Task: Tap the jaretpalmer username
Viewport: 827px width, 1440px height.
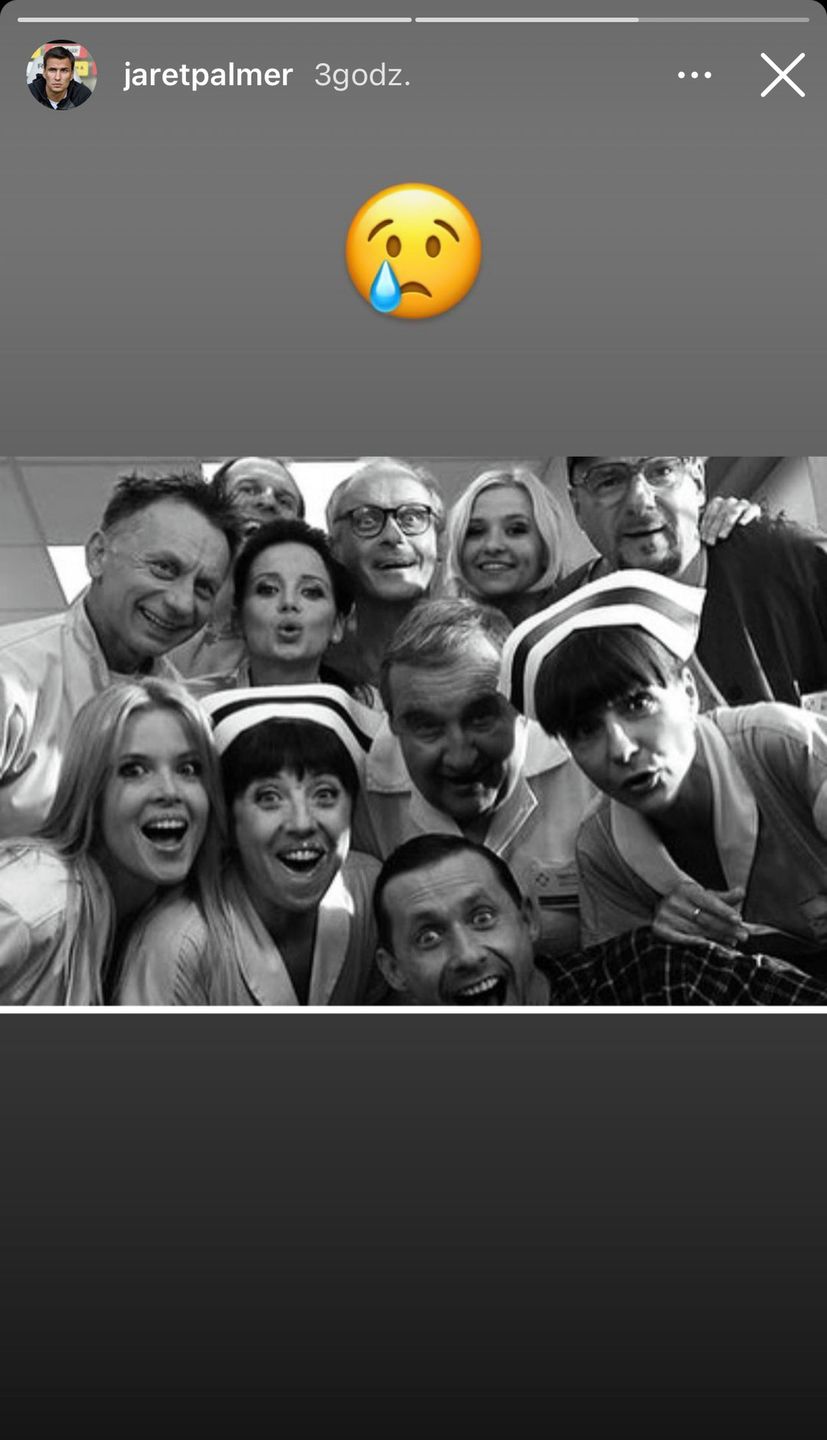Action: (x=208, y=75)
